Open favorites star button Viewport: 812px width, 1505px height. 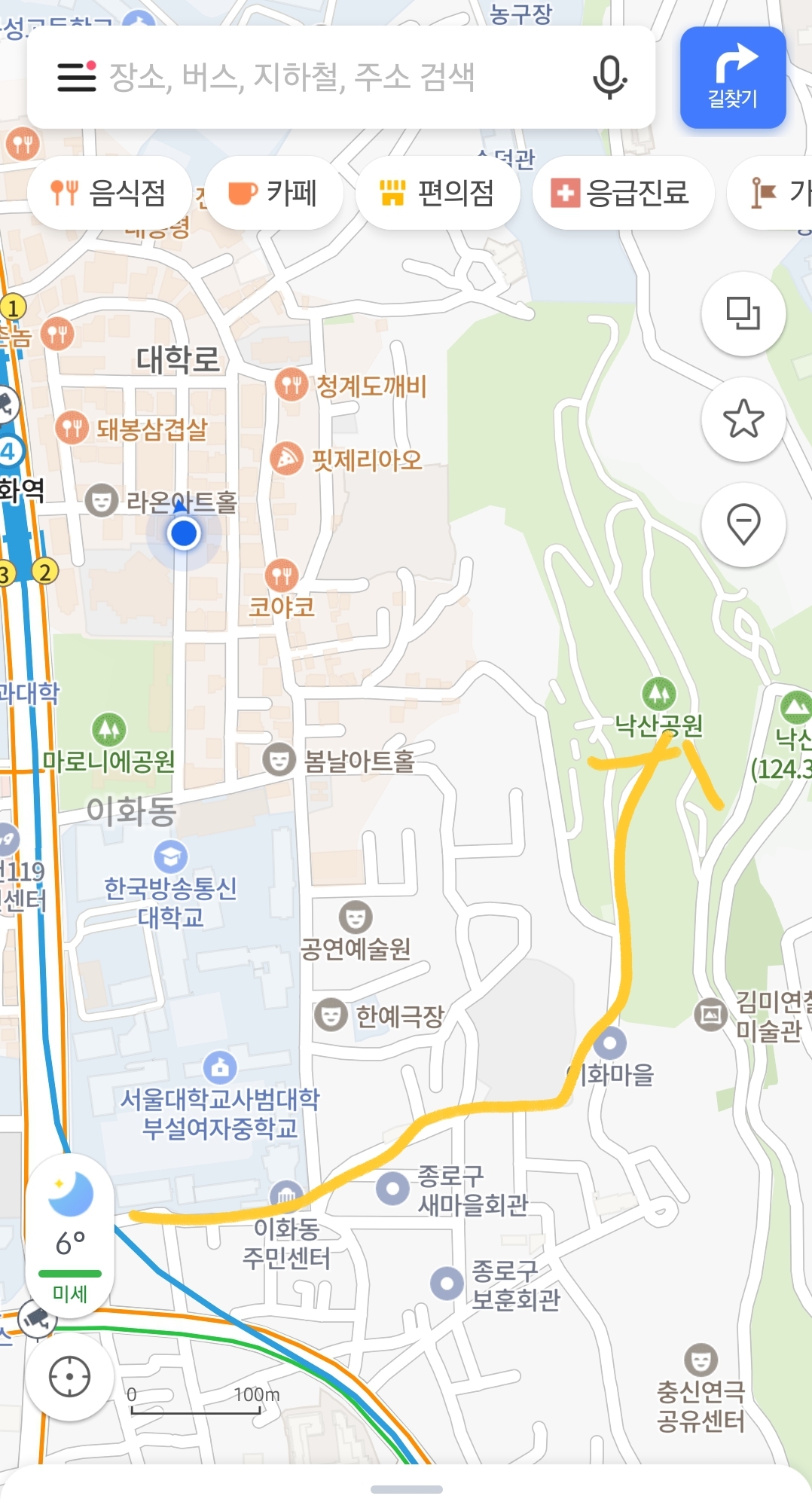[x=743, y=418]
